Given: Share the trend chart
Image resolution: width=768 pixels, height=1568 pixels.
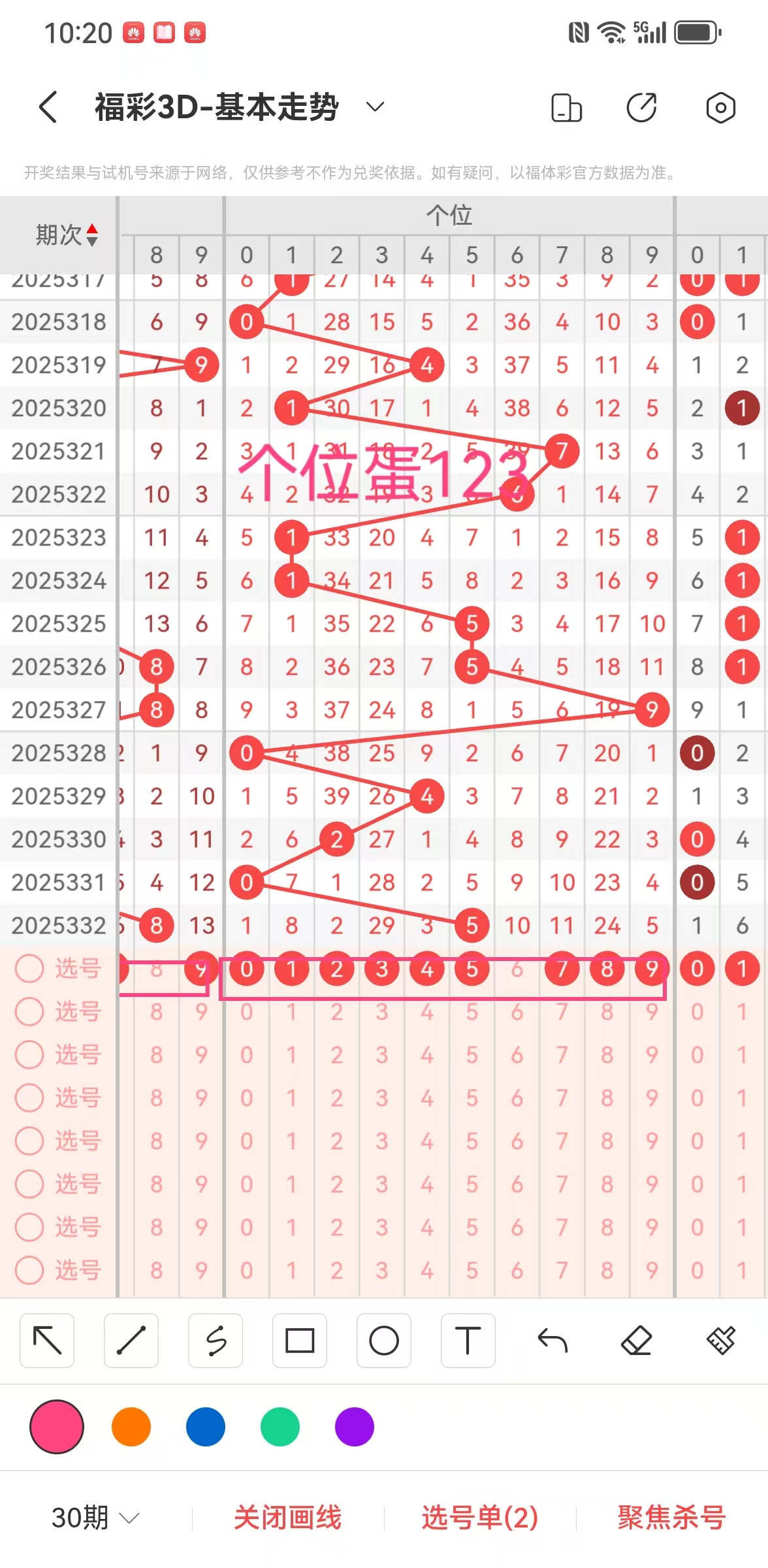Looking at the screenshot, I should click(x=641, y=108).
